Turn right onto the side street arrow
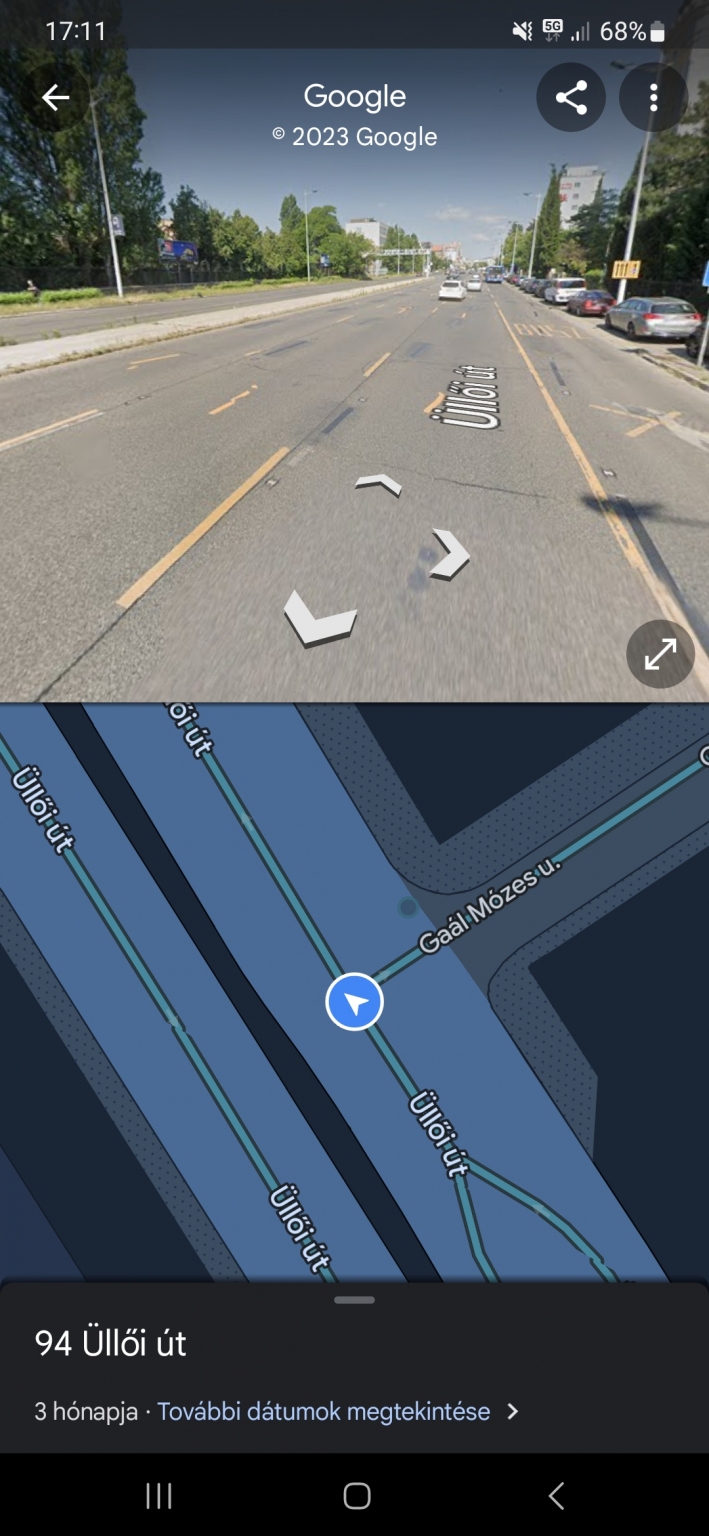The width and height of the screenshot is (709, 1536). click(449, 553)
